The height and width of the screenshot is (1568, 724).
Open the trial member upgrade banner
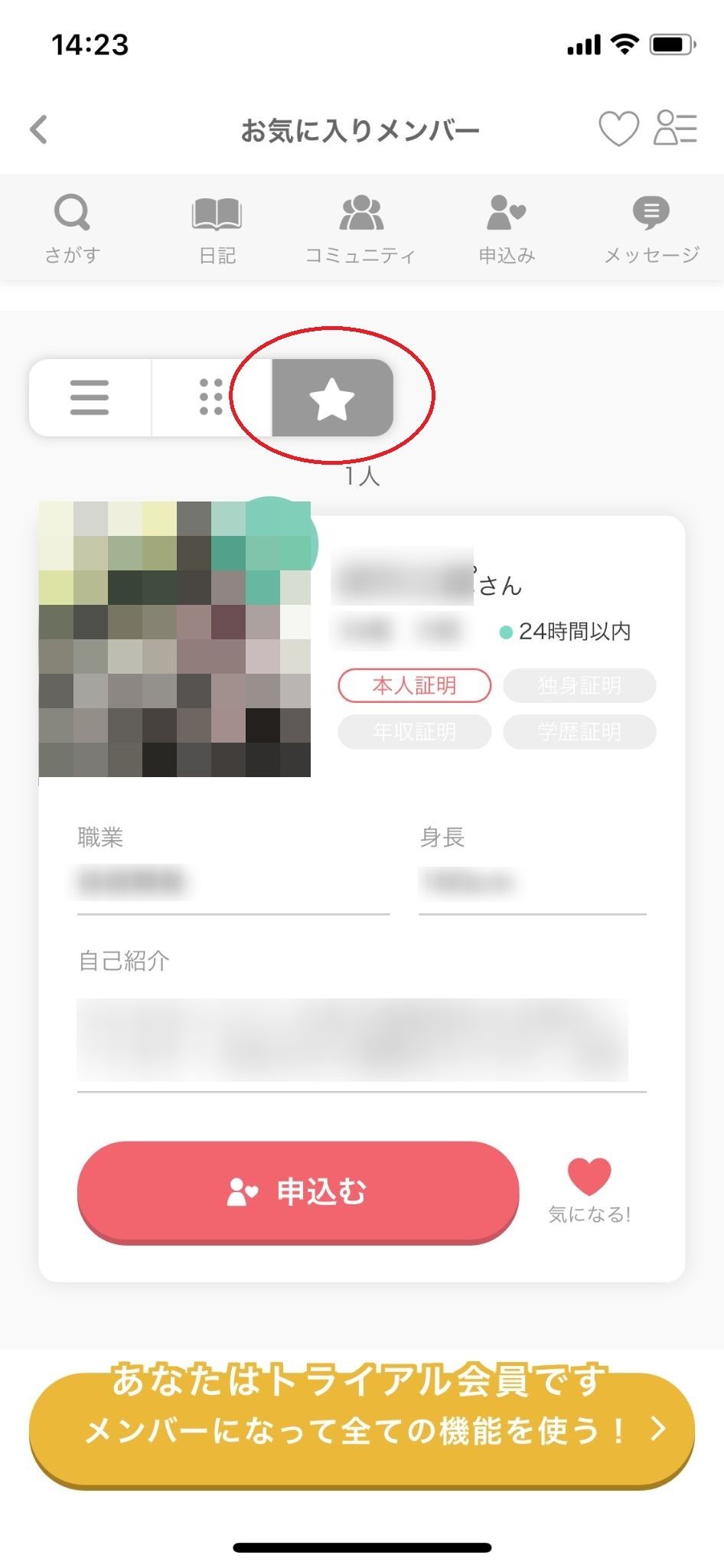(361, 1429)
